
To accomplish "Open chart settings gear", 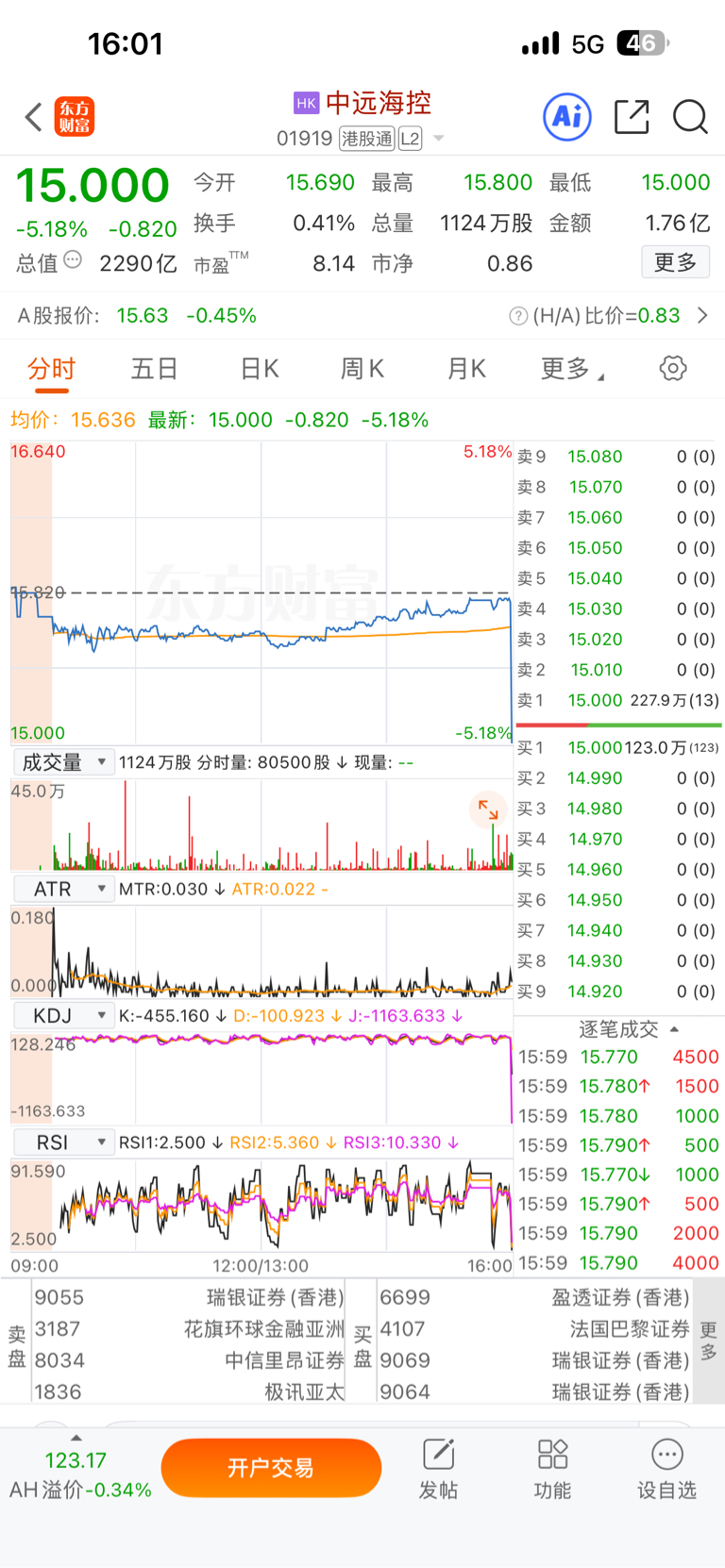I will [673, 368].
